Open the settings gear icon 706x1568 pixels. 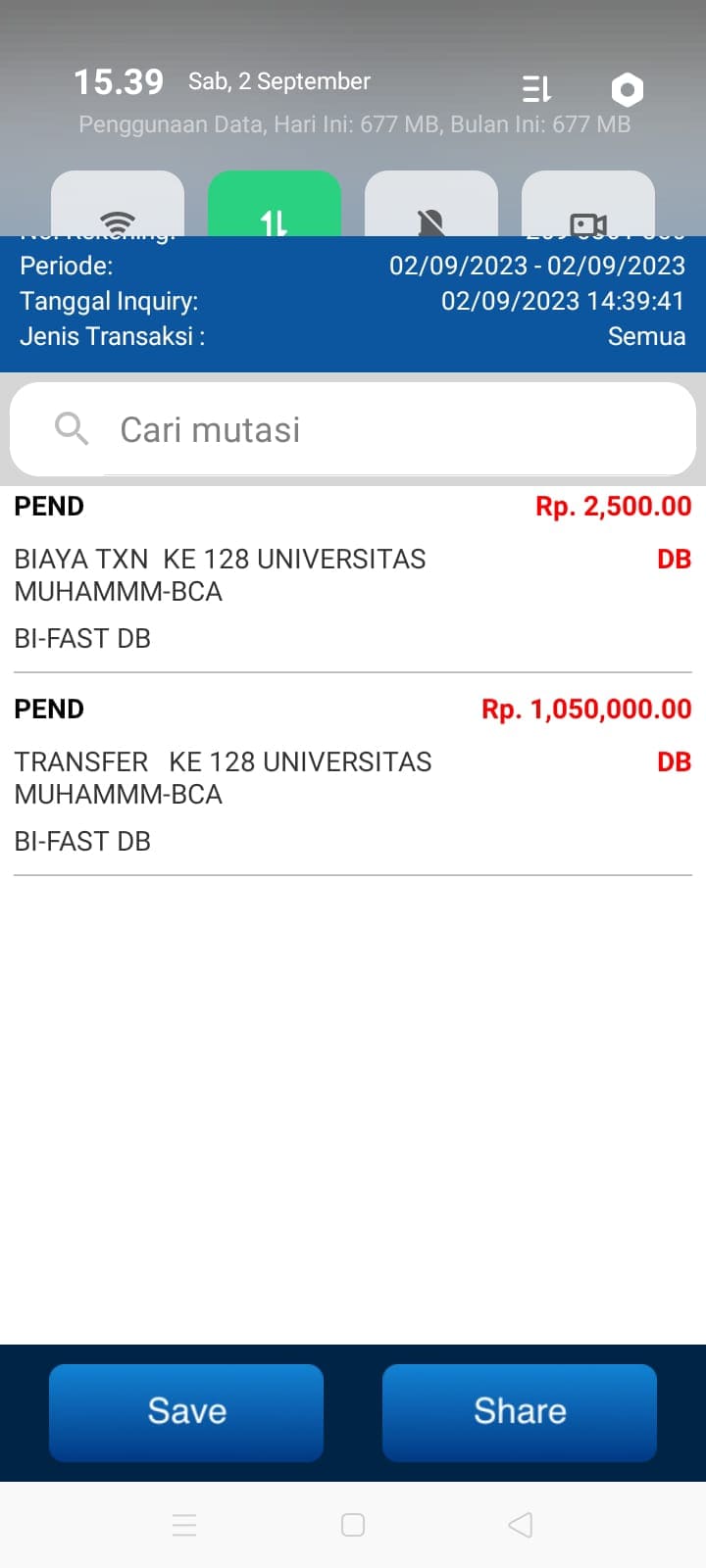click(628, 90)
